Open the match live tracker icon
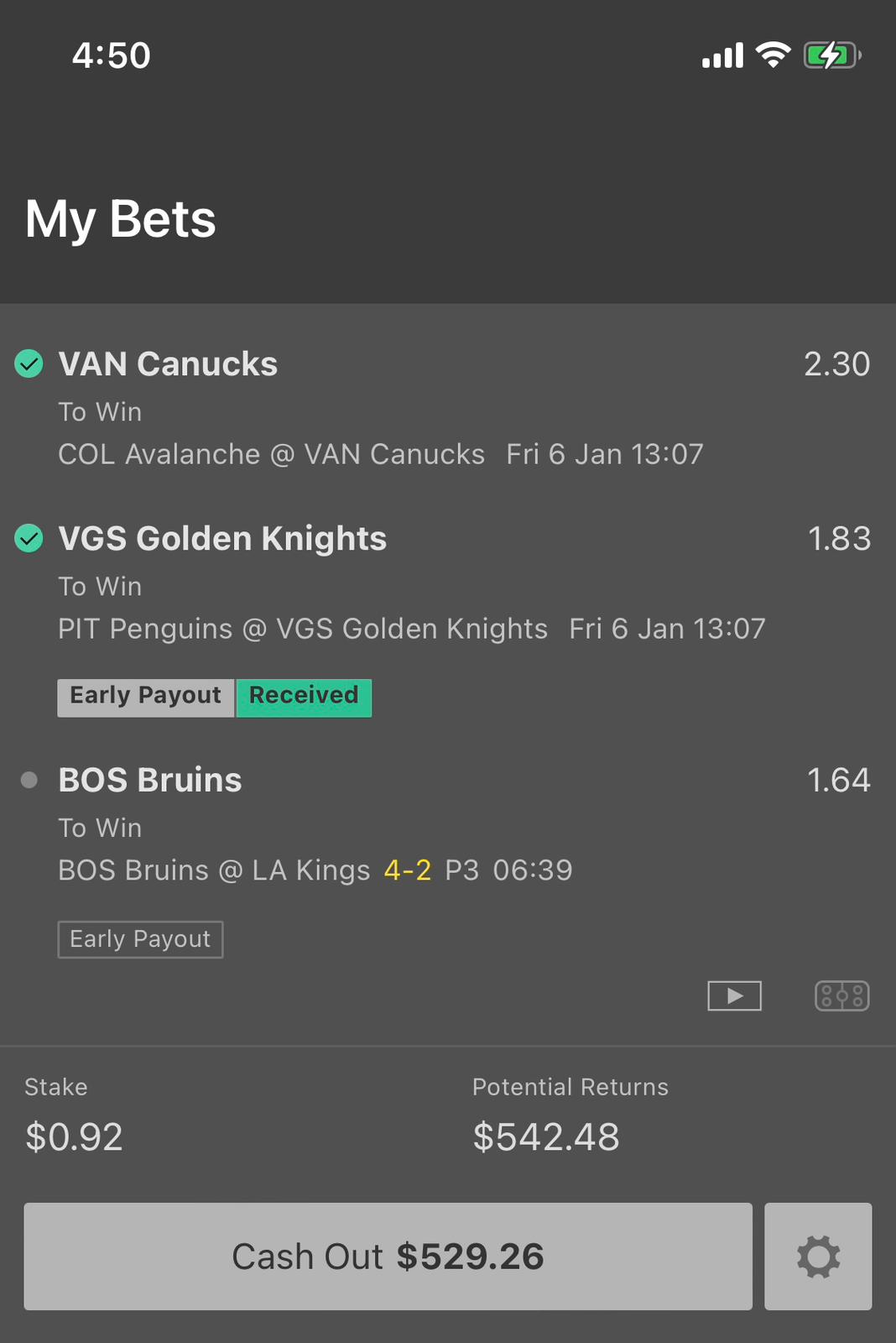The image size is (896, 1343). click(841, 996)
